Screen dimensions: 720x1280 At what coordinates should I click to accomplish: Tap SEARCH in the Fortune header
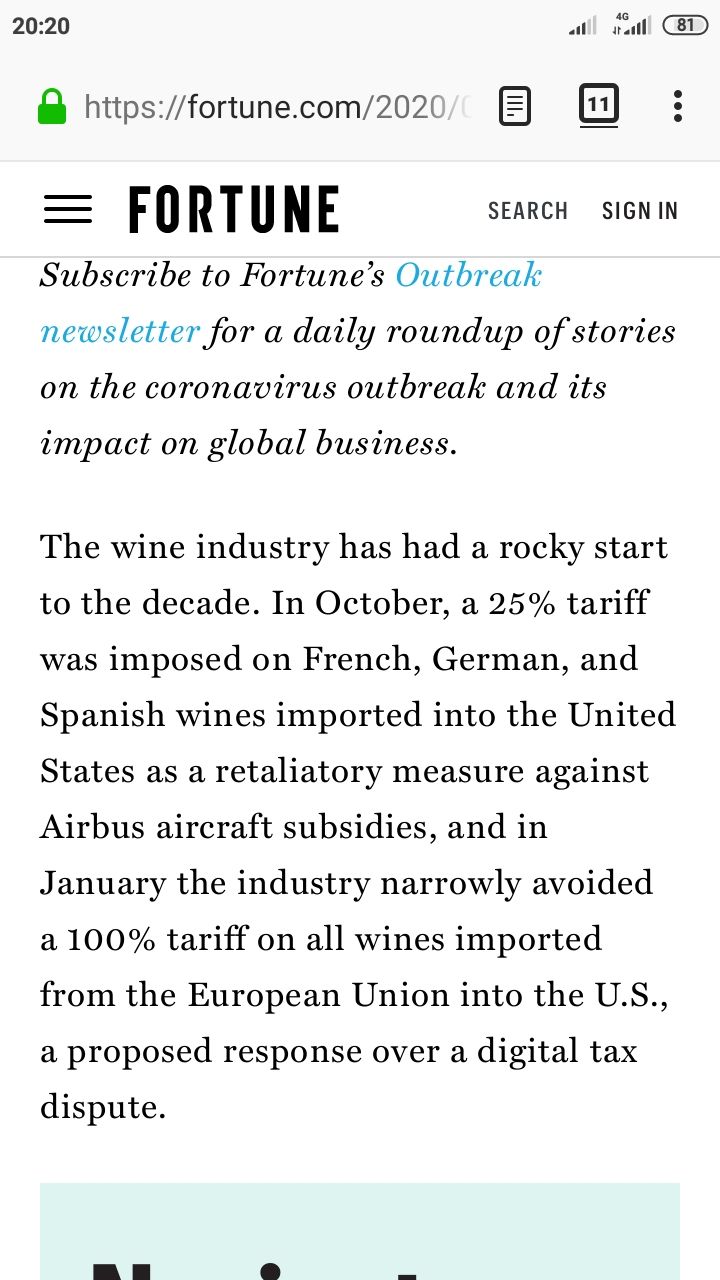(x=527, y=211)
